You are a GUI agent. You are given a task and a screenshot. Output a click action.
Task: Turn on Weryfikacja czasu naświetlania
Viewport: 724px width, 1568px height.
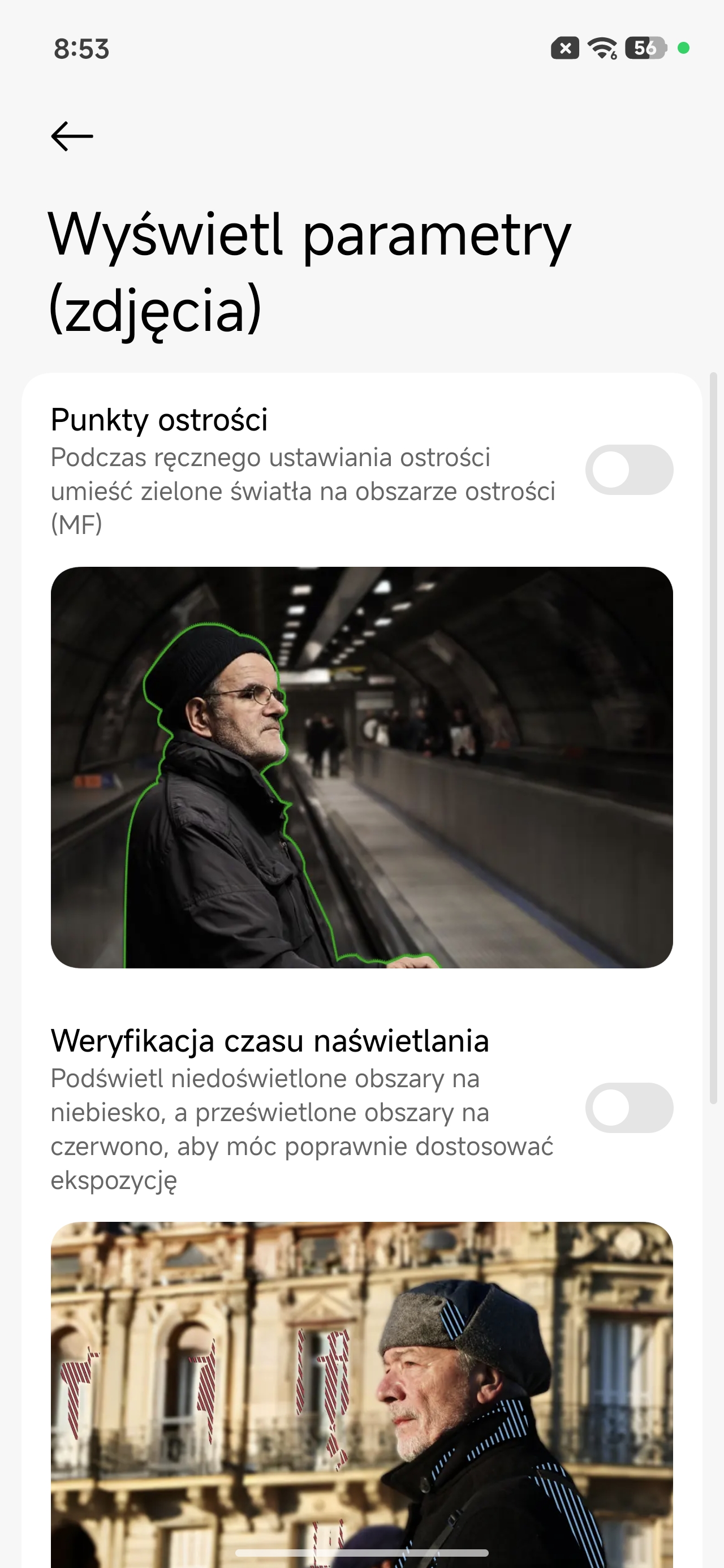(x=628, y=1108)
